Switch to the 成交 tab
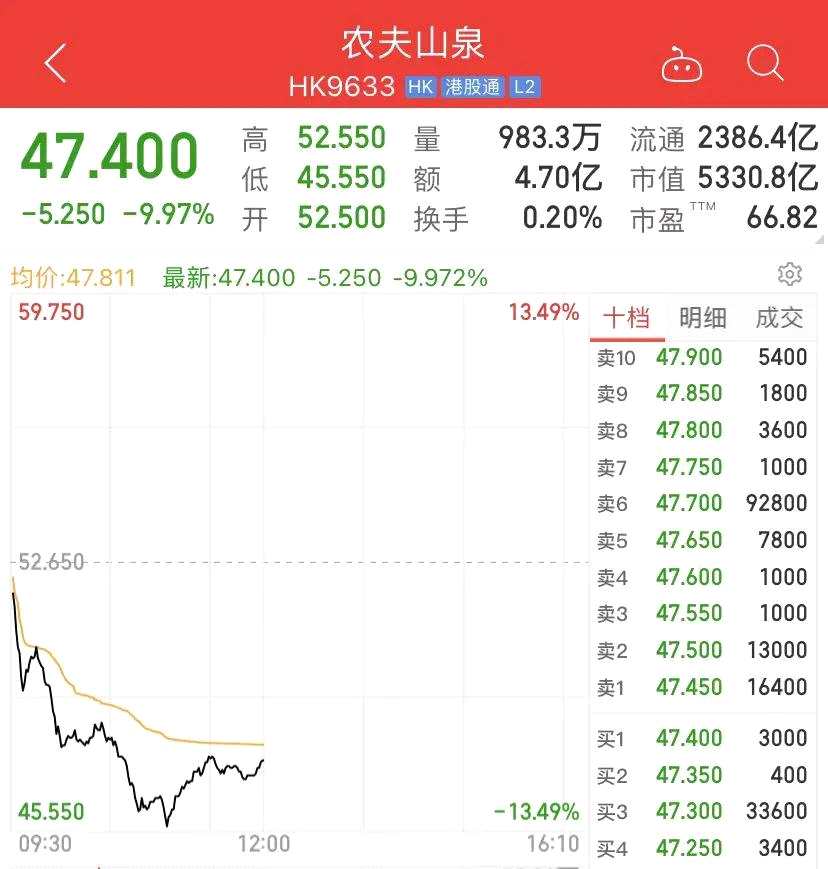 (779, 318)
